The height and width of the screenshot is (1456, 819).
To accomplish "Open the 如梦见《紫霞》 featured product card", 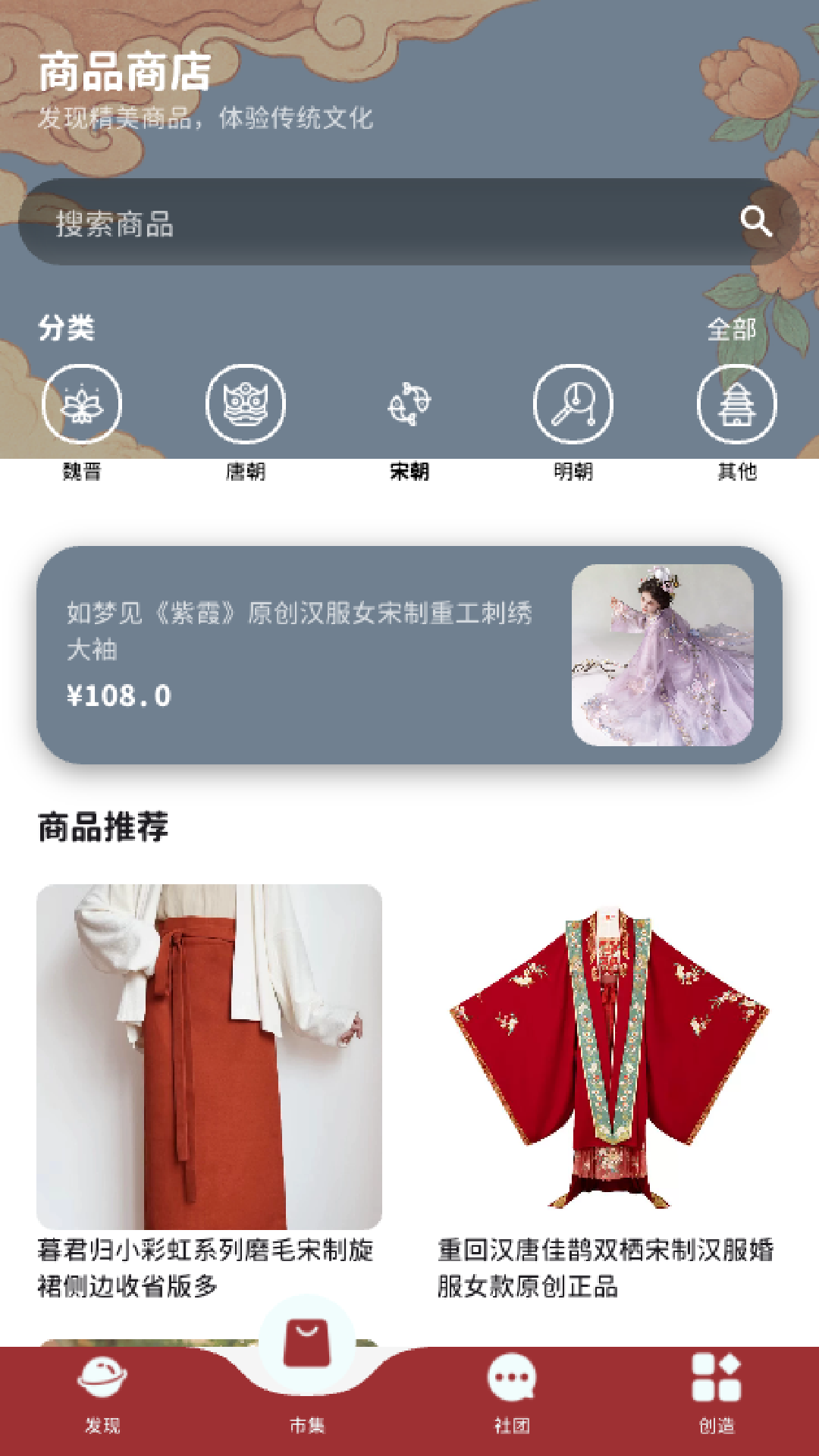I will 409,654.
